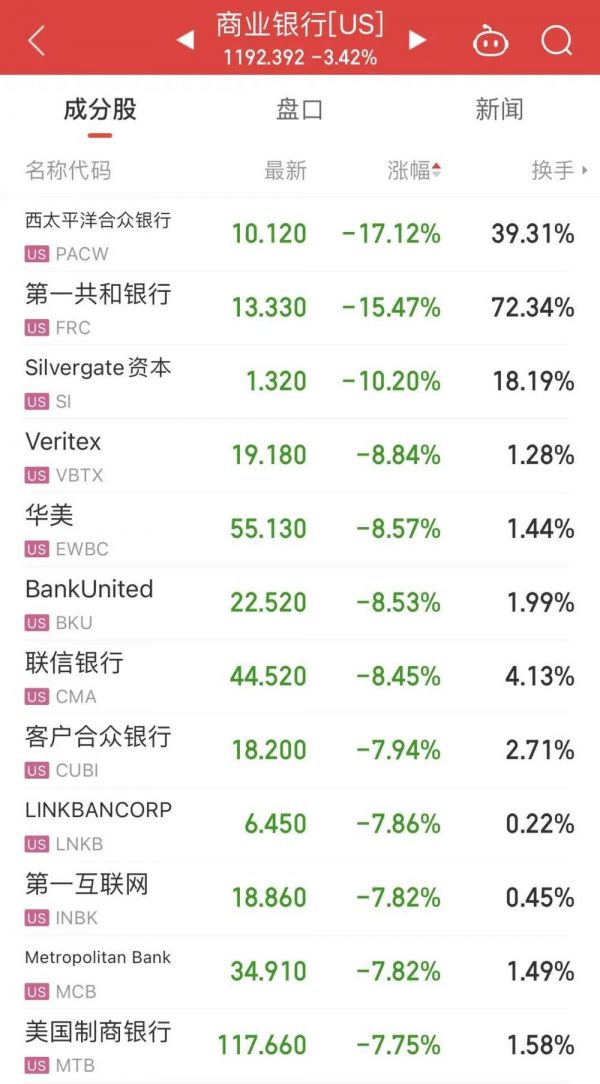
Task: Switch to the 新闻 tab
Action: point(499,110)
